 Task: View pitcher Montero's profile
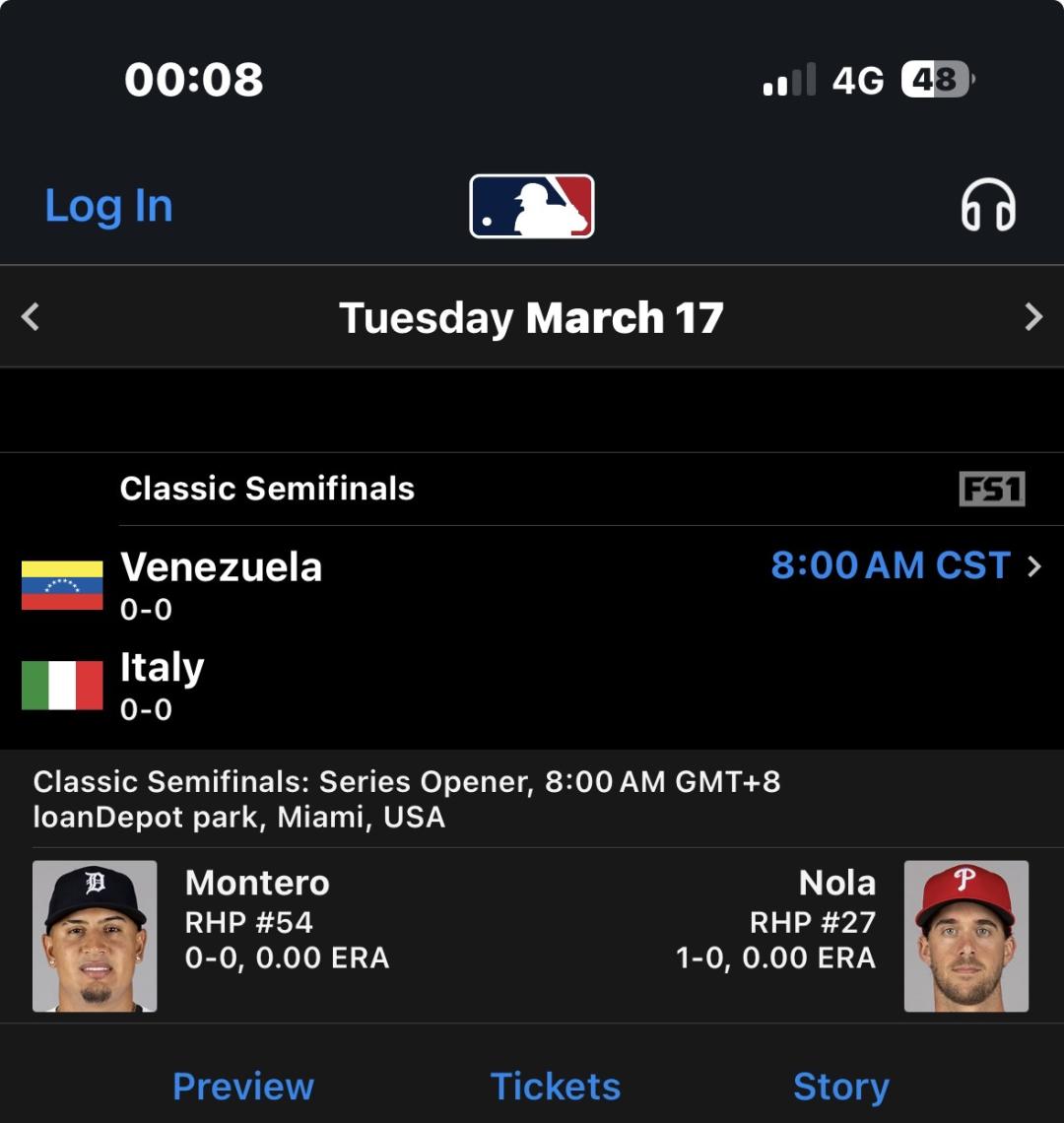click(96, 936)
